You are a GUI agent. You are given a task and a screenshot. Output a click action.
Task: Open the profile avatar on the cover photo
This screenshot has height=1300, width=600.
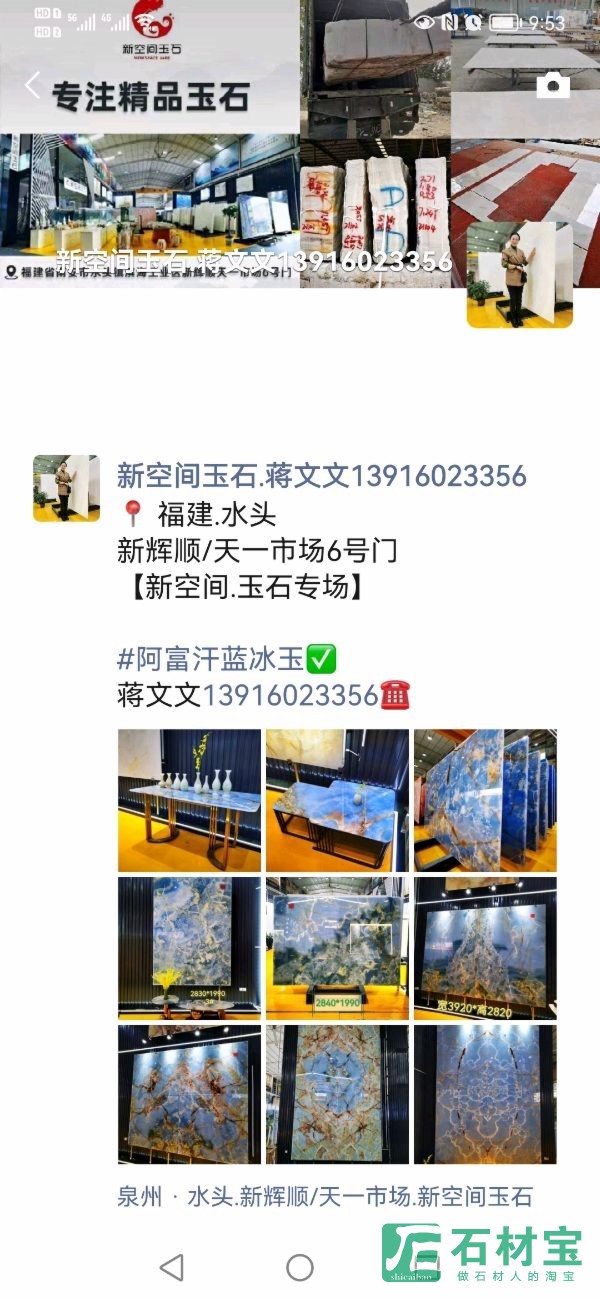[519, 275]
